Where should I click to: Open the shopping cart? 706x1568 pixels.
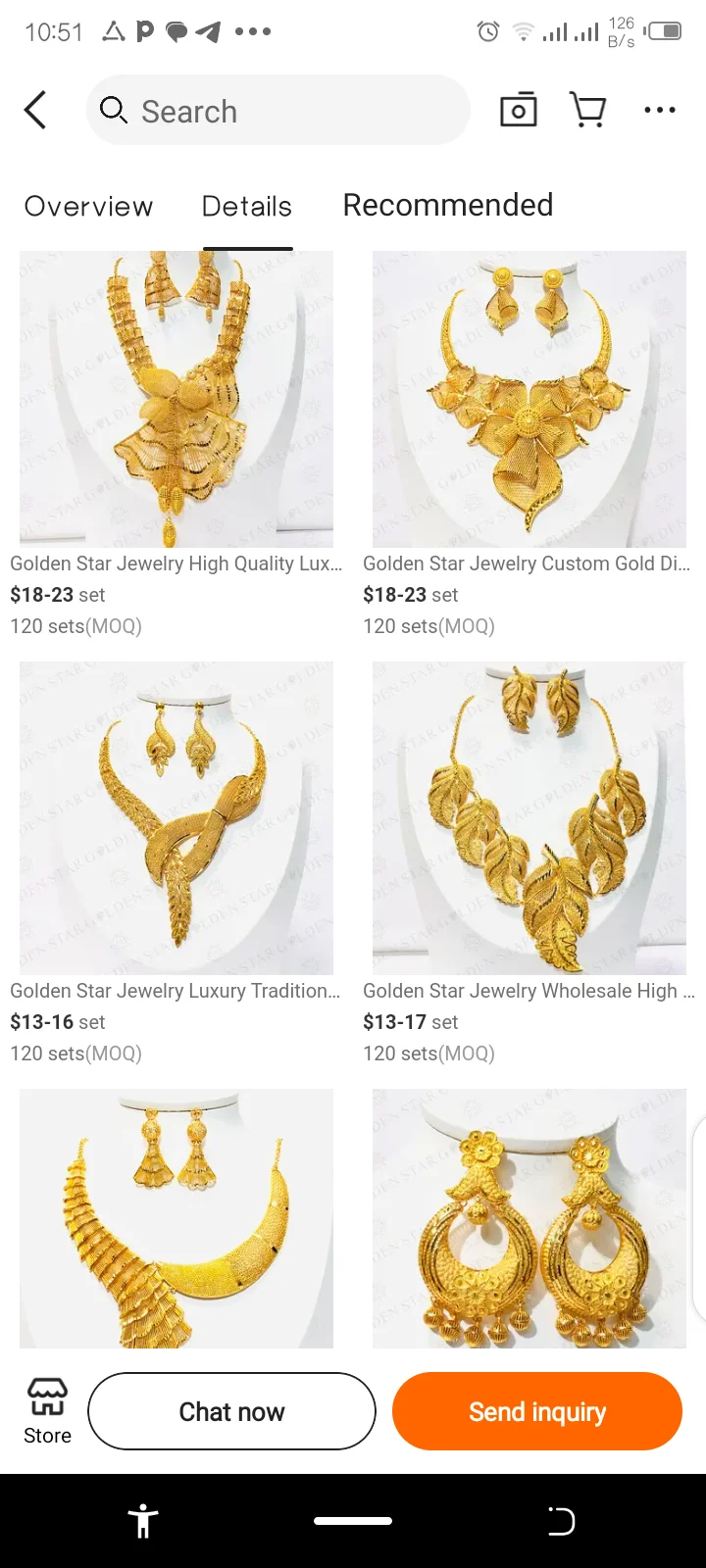tap(588, 110)
